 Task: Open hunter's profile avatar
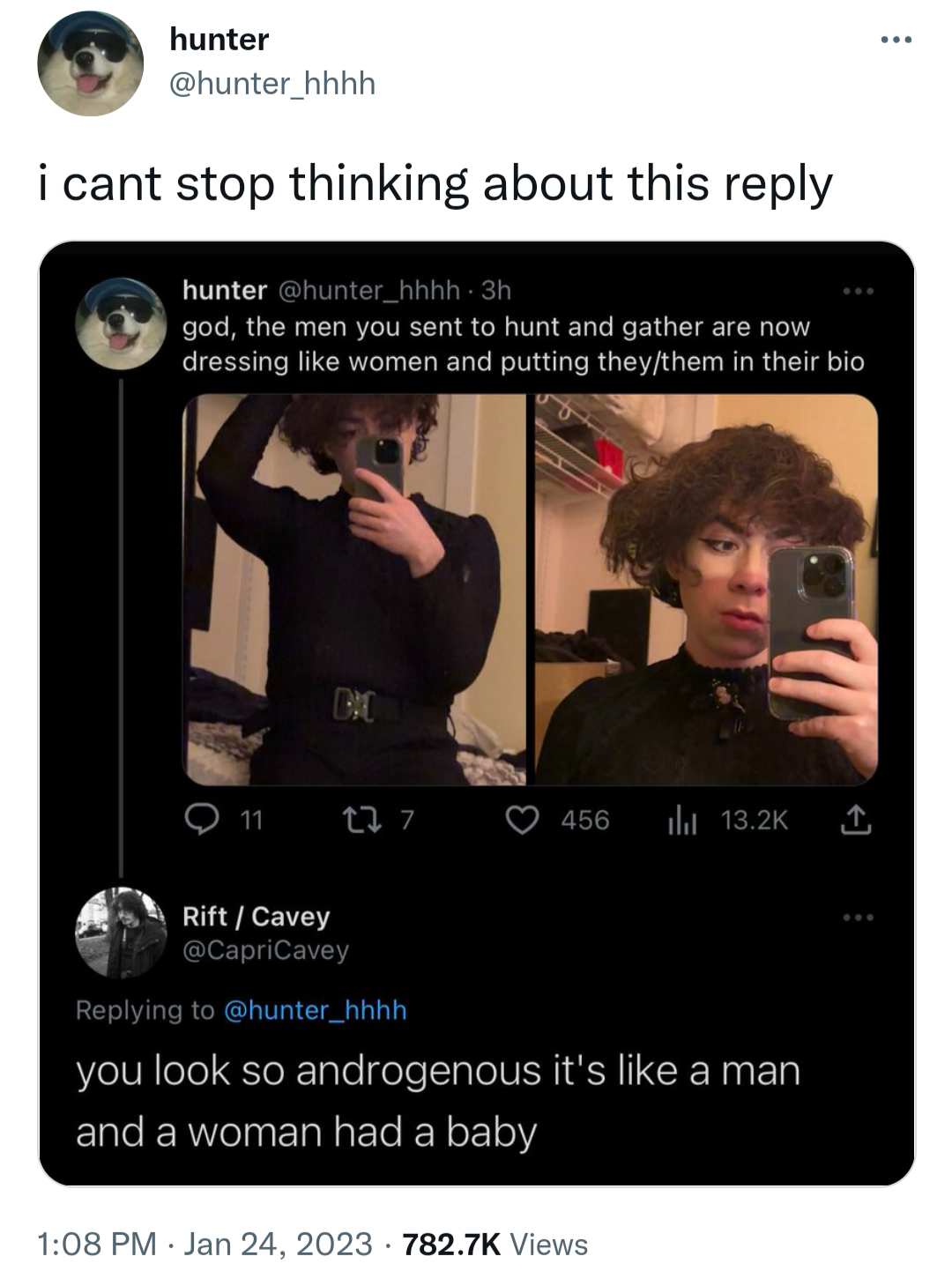point(90,63)
